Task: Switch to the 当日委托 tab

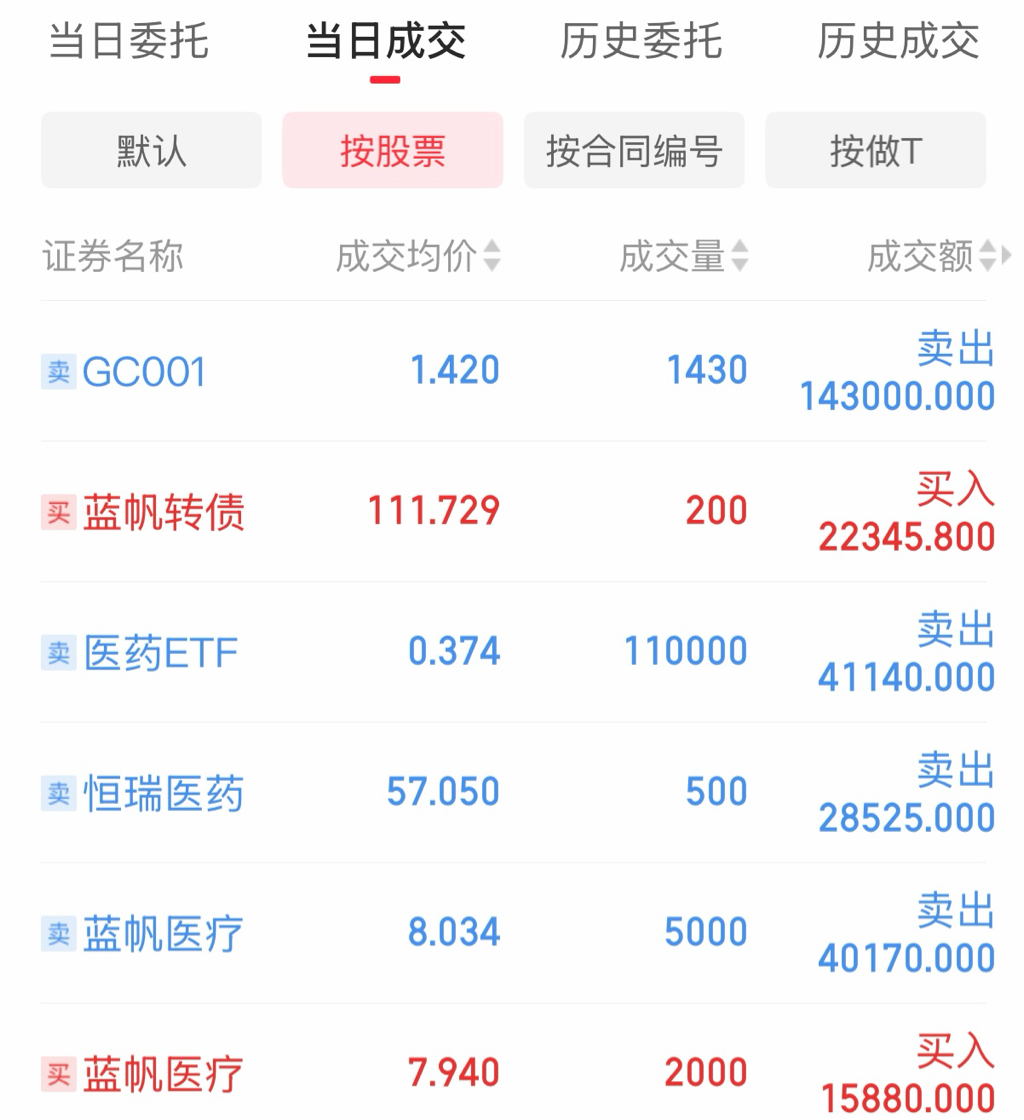Action: coord(129,42)
